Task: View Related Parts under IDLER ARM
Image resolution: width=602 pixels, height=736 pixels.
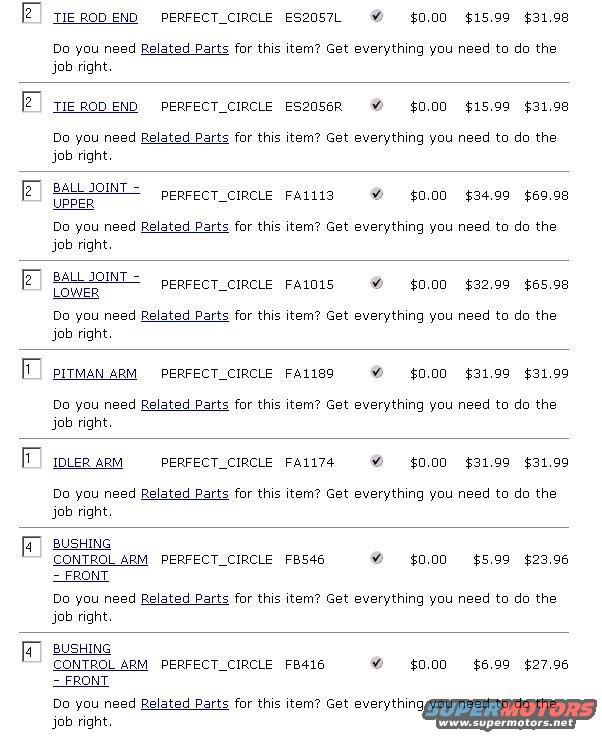Action: tap(185, 494)
